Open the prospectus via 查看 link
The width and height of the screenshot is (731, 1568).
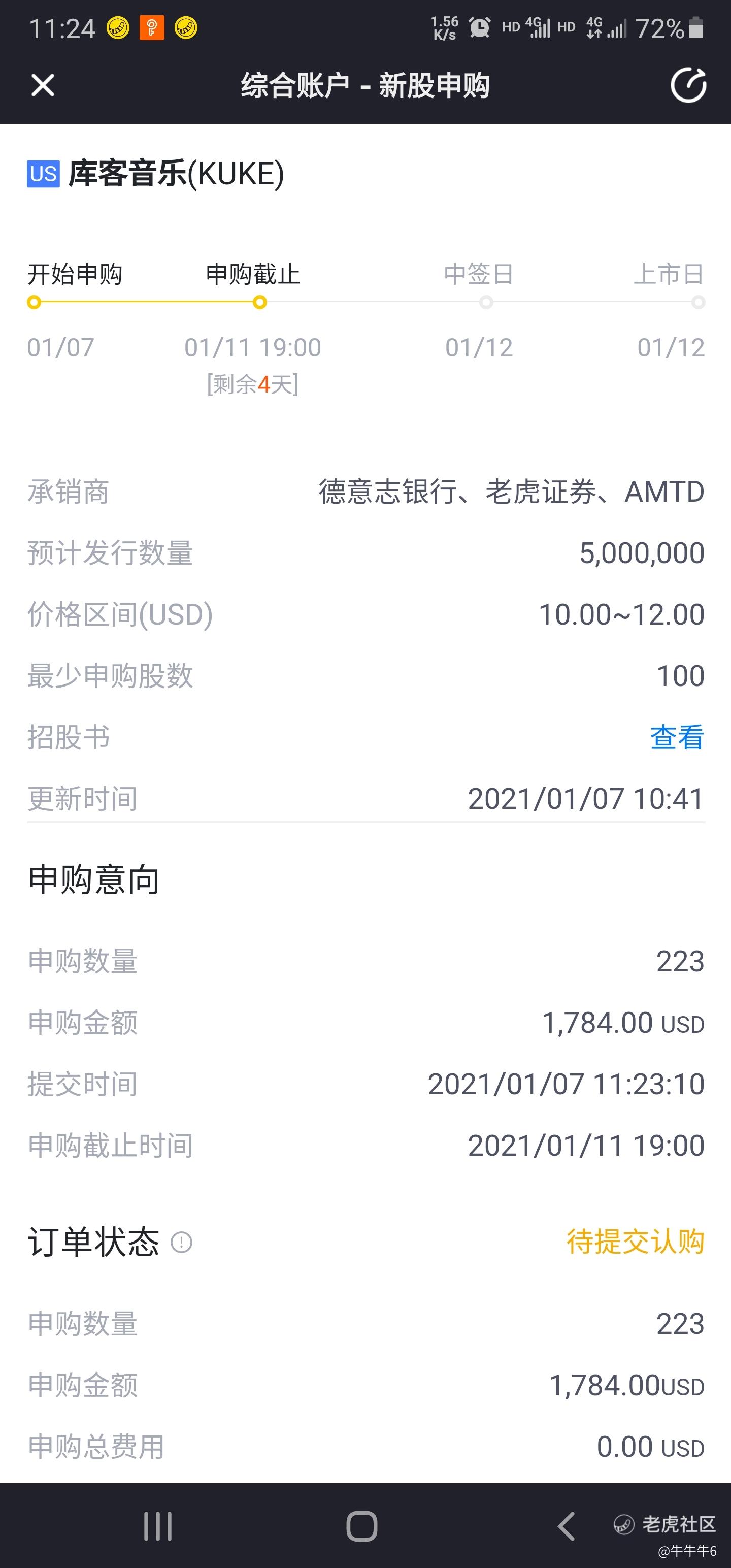pyautogui.click(x=677, y=737)
